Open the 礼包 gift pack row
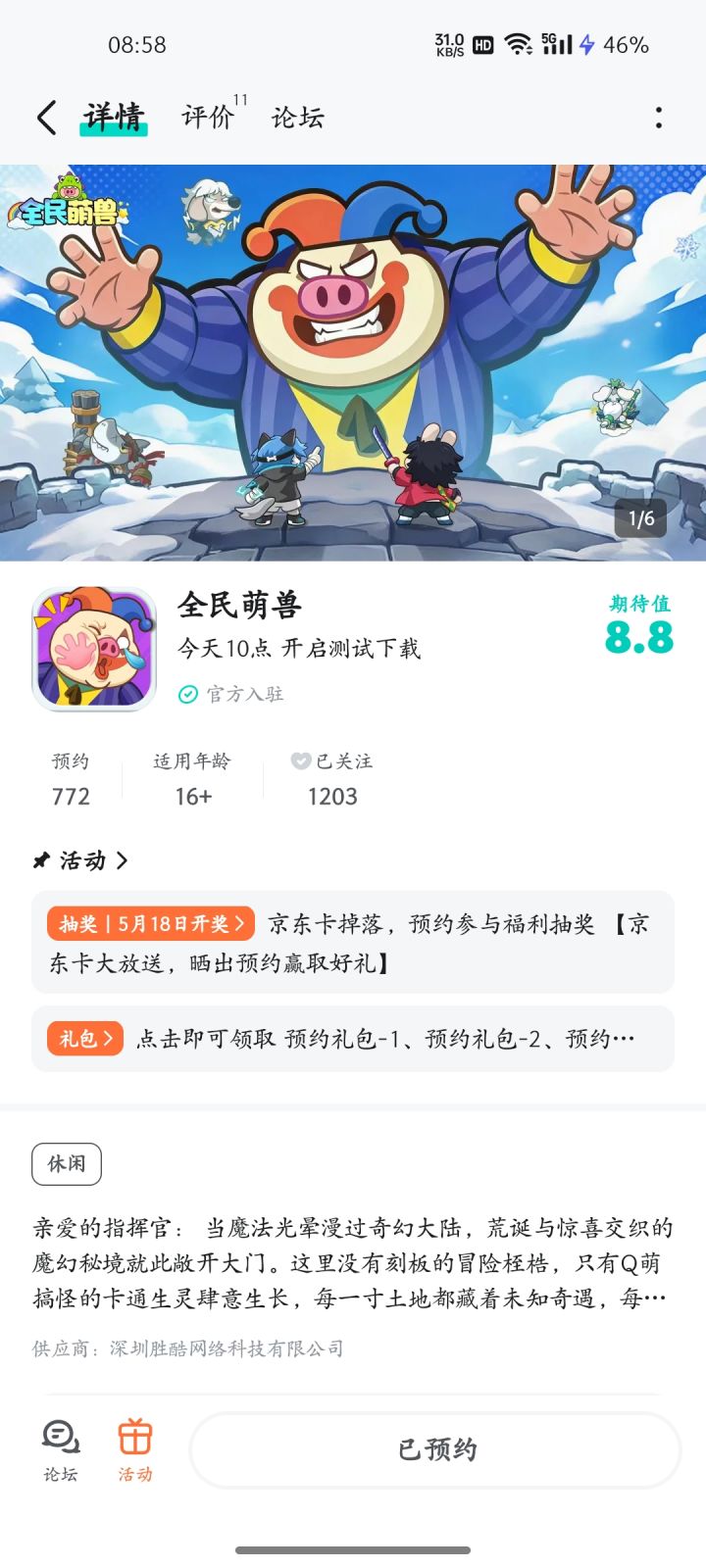The image size is (706, 1568). [x=352, y=1039]
